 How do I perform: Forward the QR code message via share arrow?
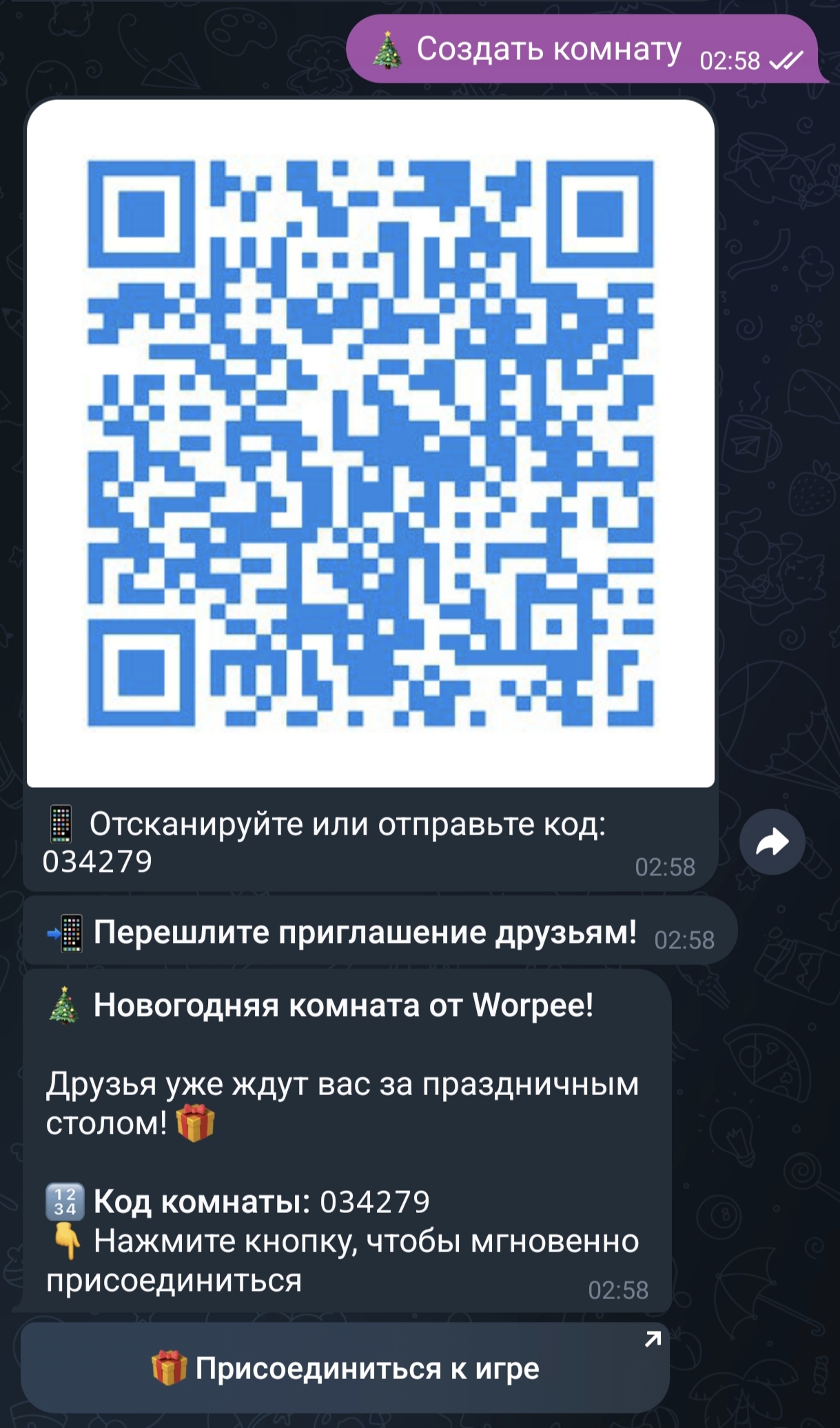click(x=772, y=841)
